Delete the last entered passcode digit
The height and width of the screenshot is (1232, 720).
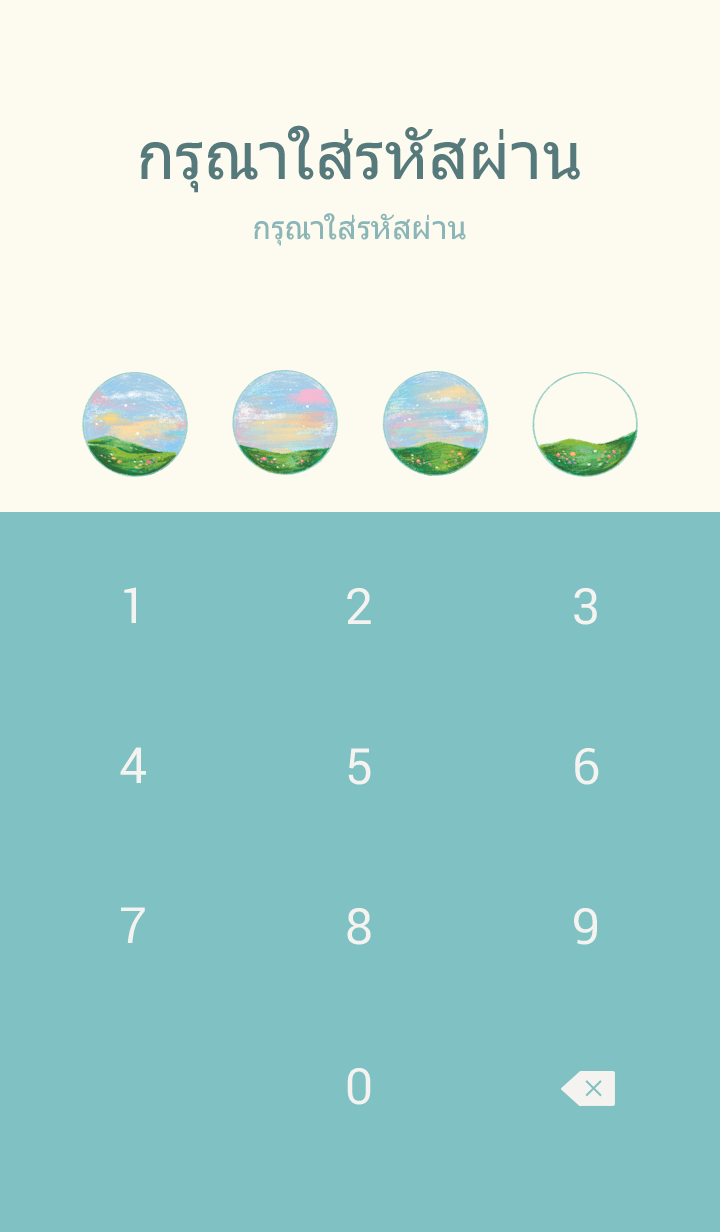pyautogui.click(x=588, y=1088)
